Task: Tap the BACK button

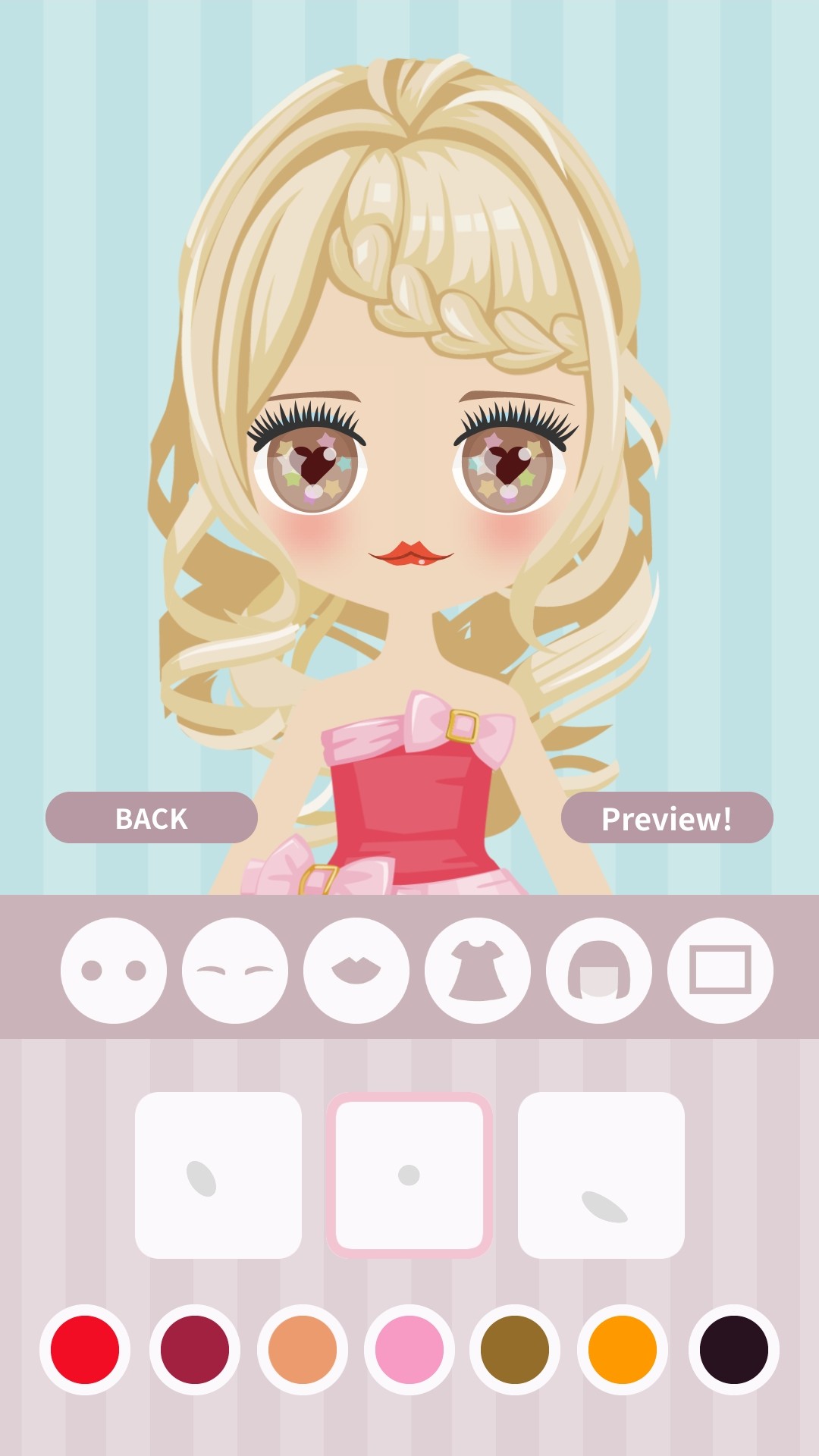Action: coord(152,817)
